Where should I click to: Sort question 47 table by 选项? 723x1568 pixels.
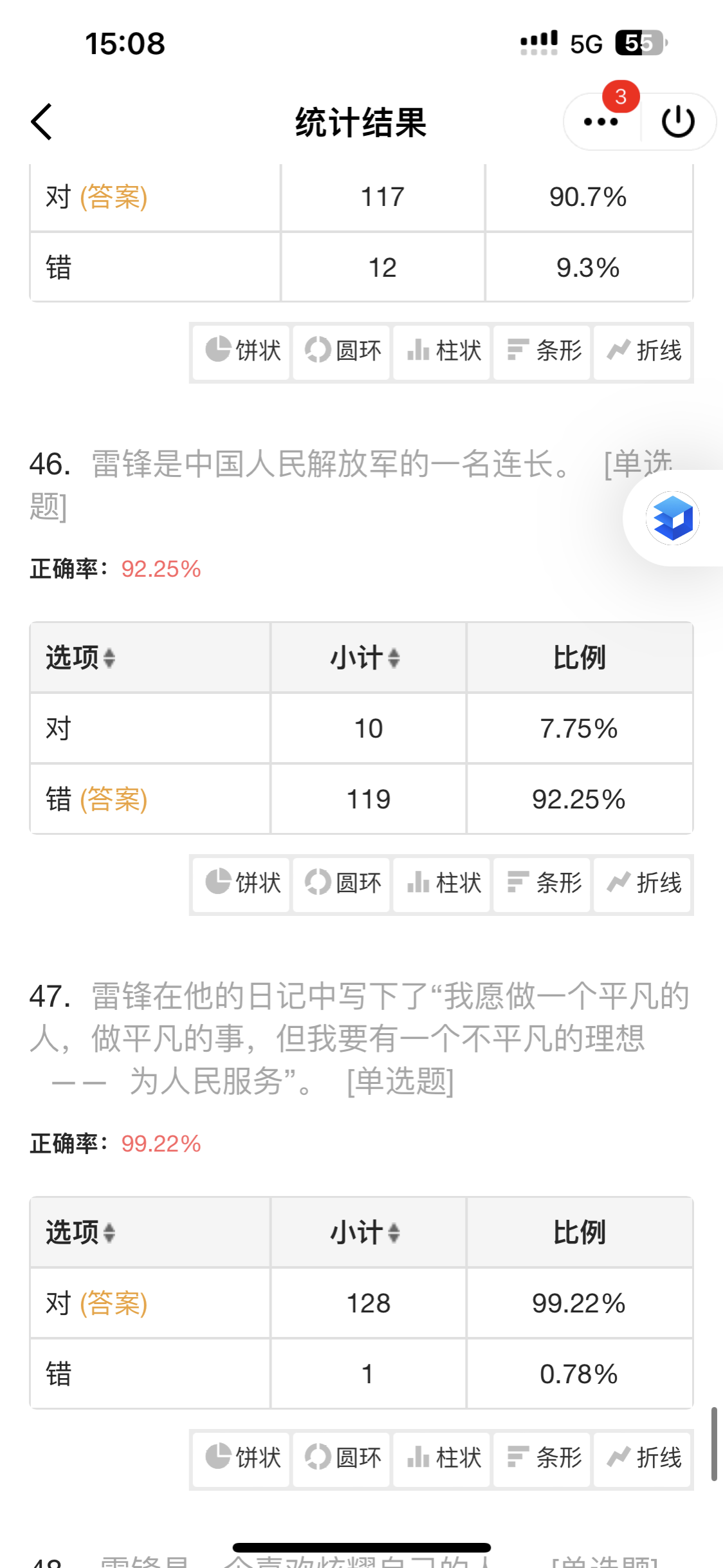[x=109, y=1233]
